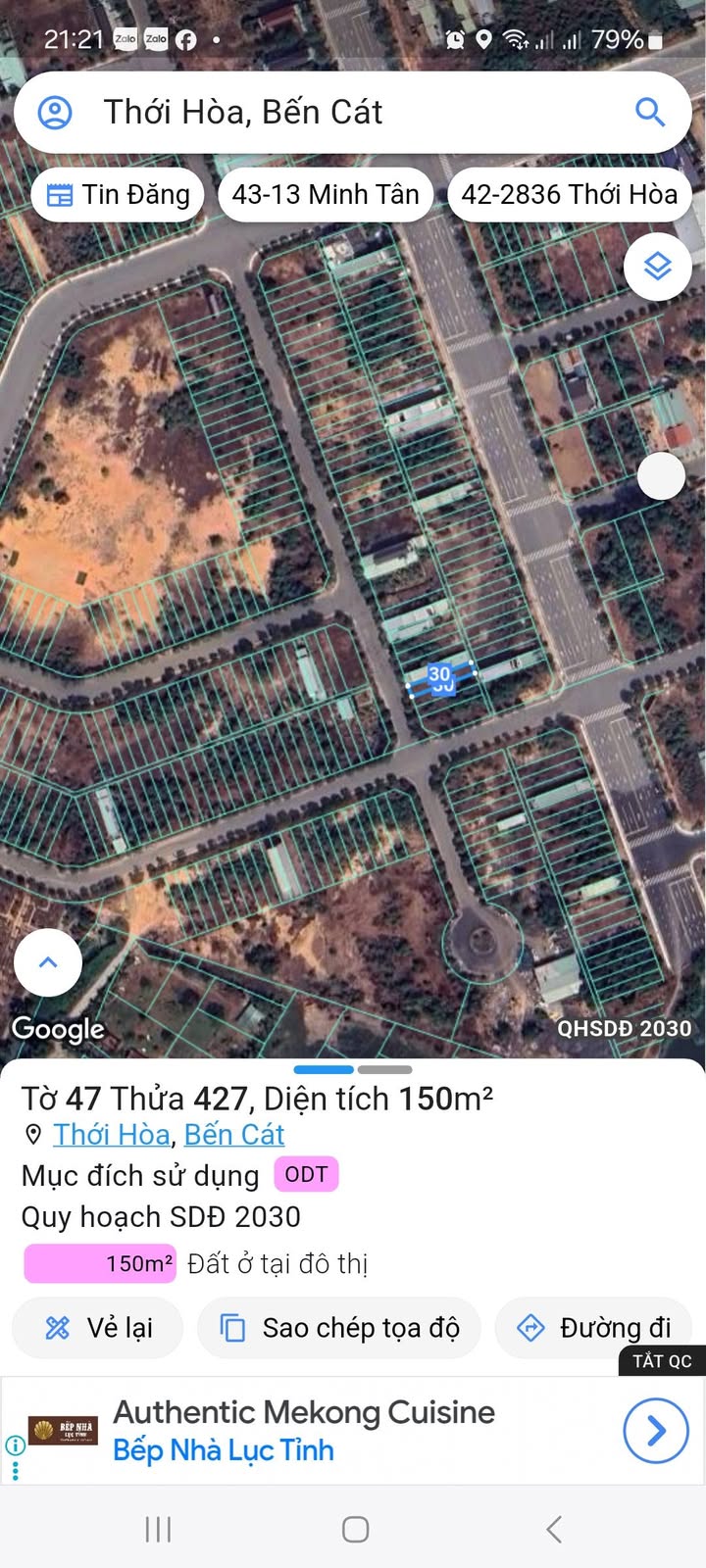This screenshot has height=1568, width=706.
Task: Dismiss ads with TẮT QC
Action: [662, 1361]
